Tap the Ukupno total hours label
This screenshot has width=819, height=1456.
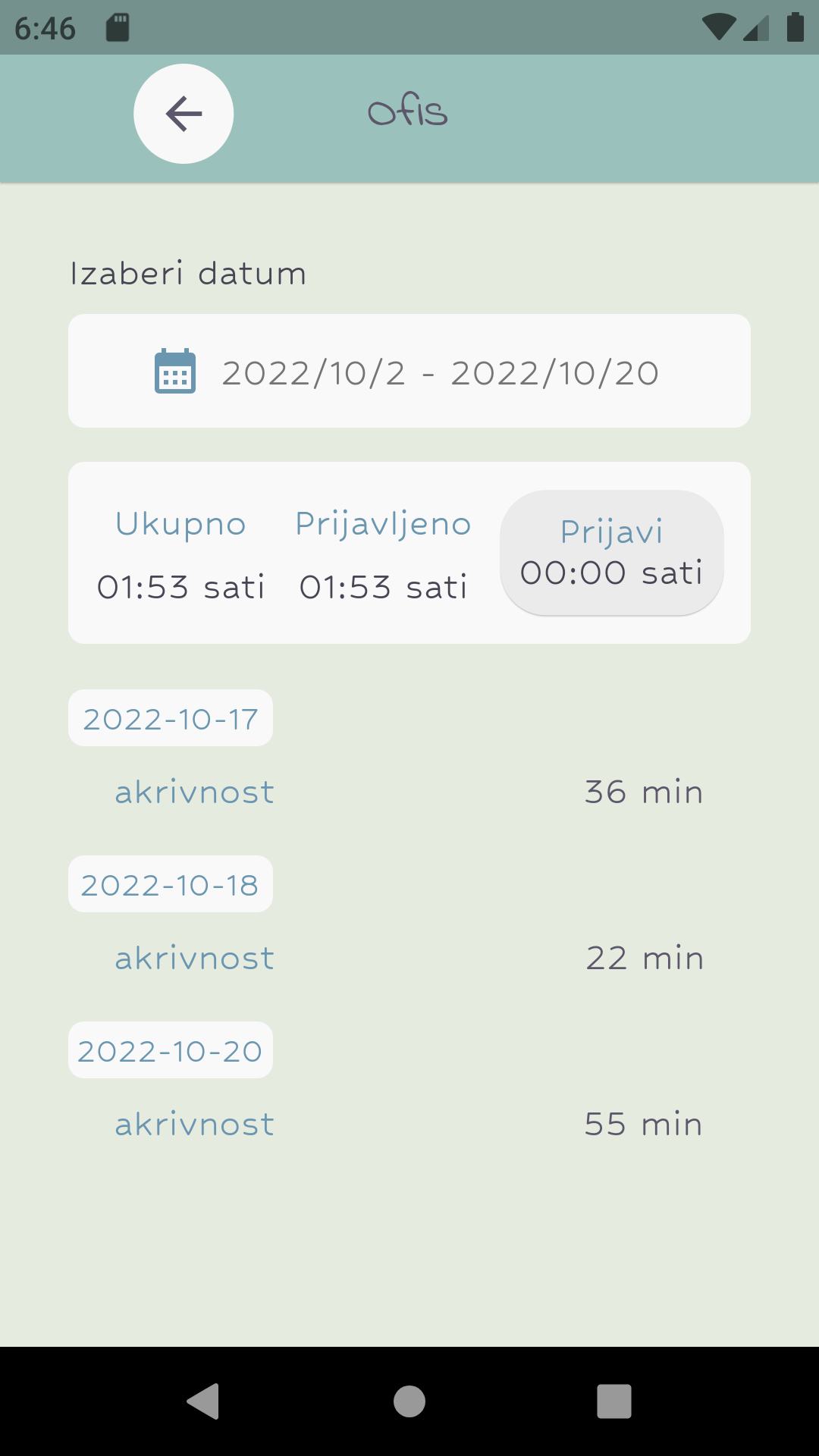click(x=180, y=522)
